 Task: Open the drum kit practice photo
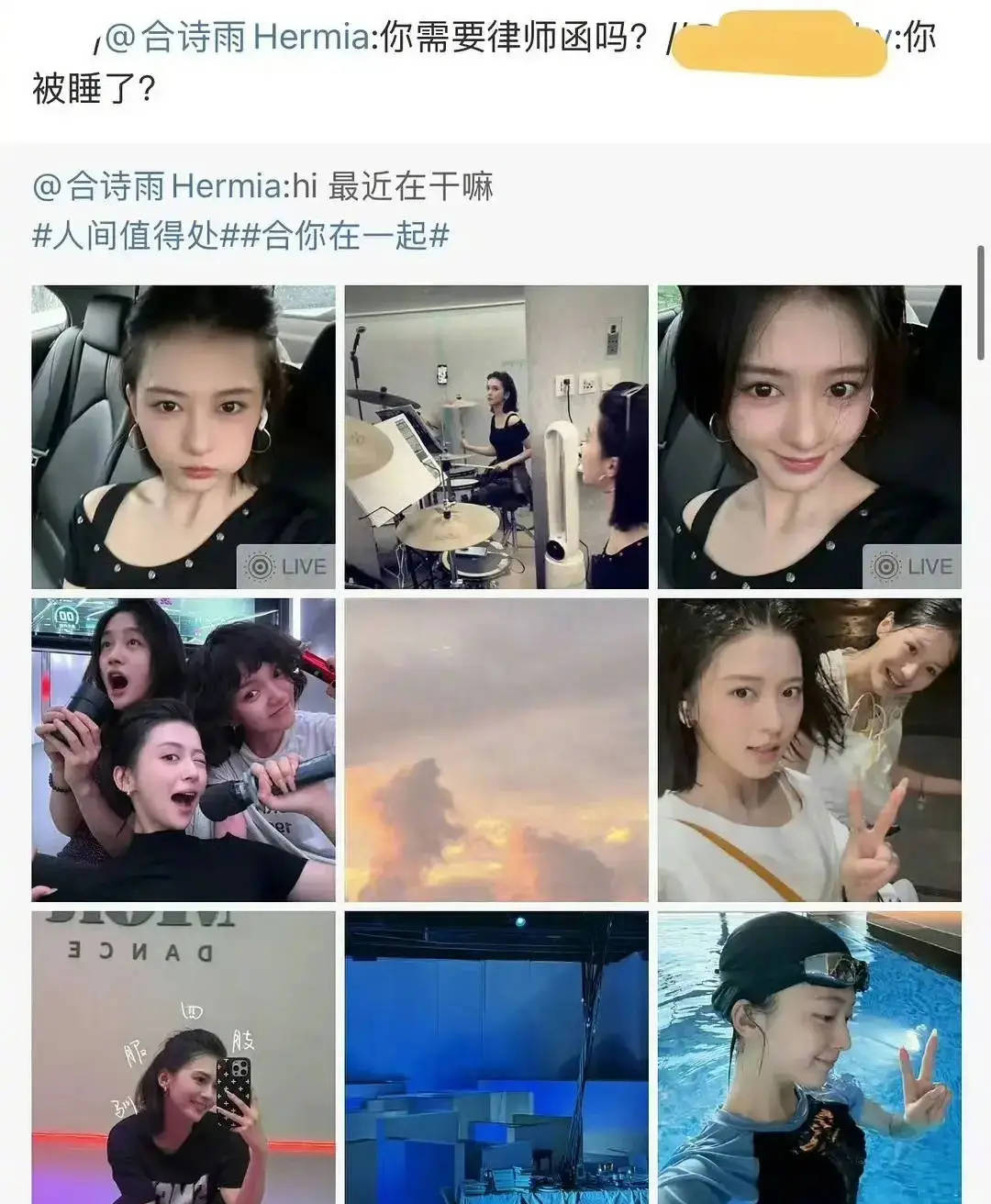(x=496, y=437)
